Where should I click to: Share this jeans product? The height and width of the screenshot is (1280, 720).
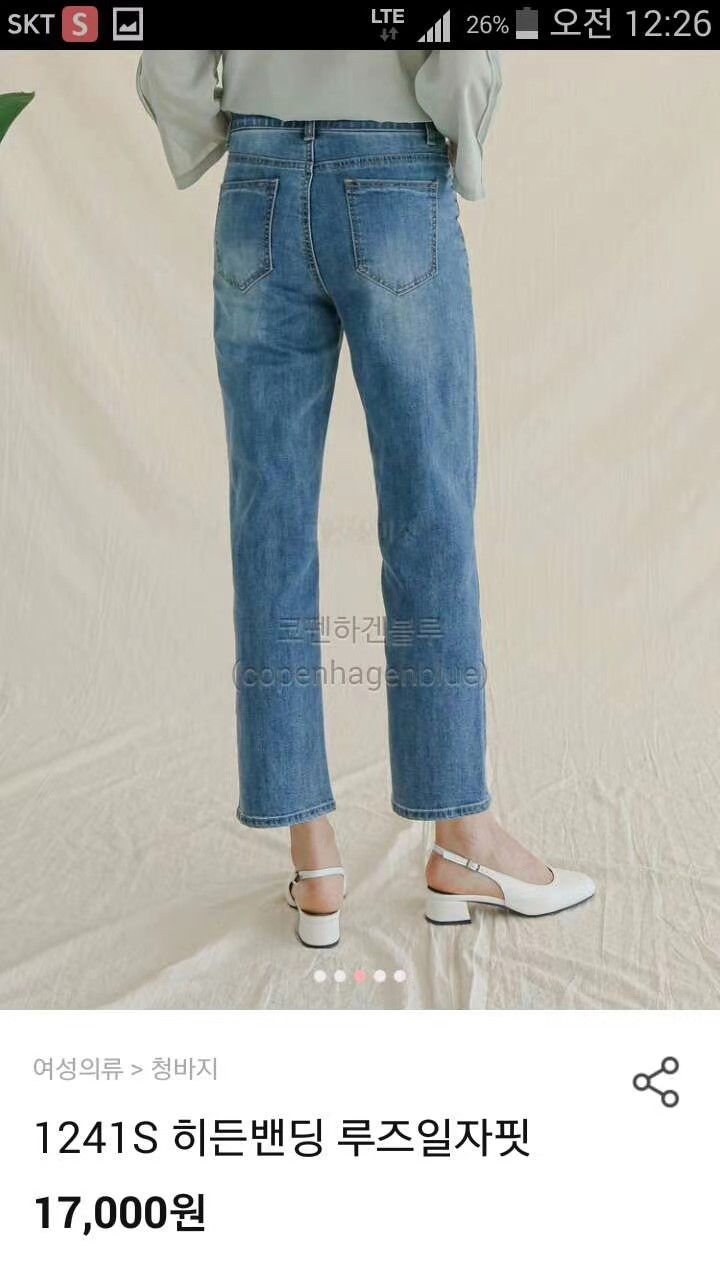pyautogui.click(x=655, y=1082)
